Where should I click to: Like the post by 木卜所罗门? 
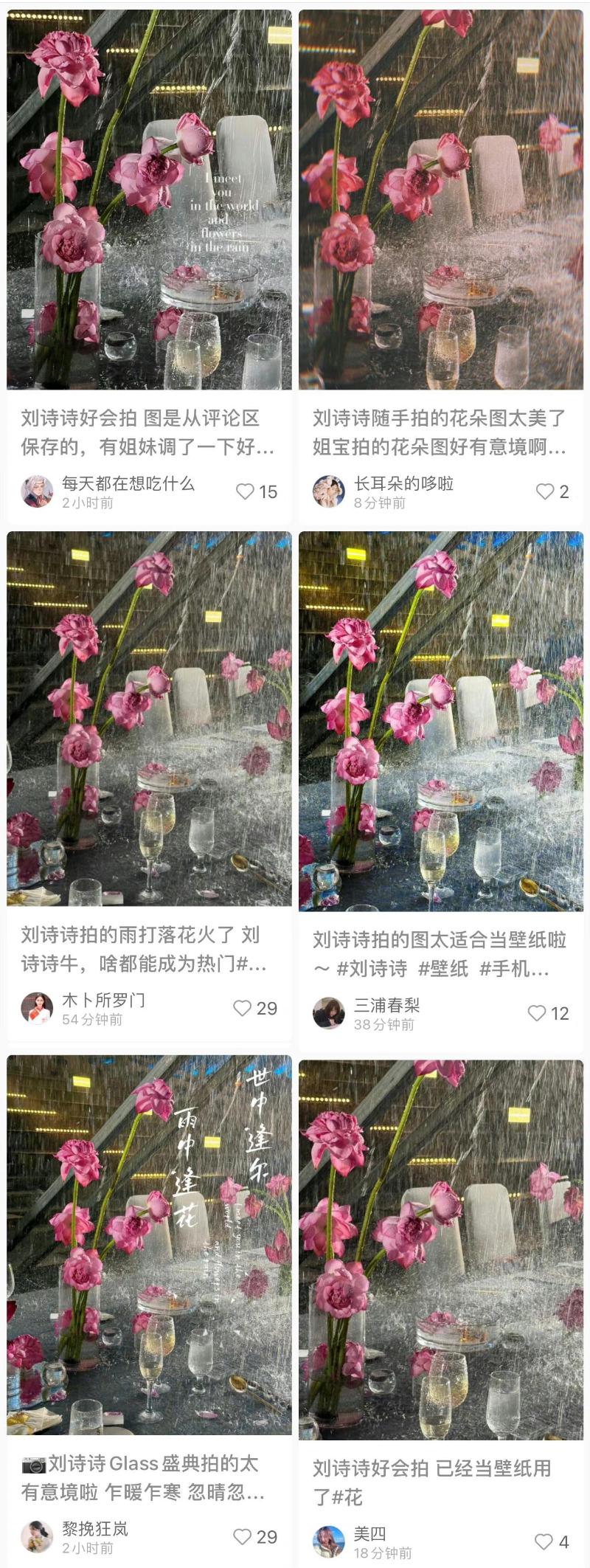pos(243,1008)
